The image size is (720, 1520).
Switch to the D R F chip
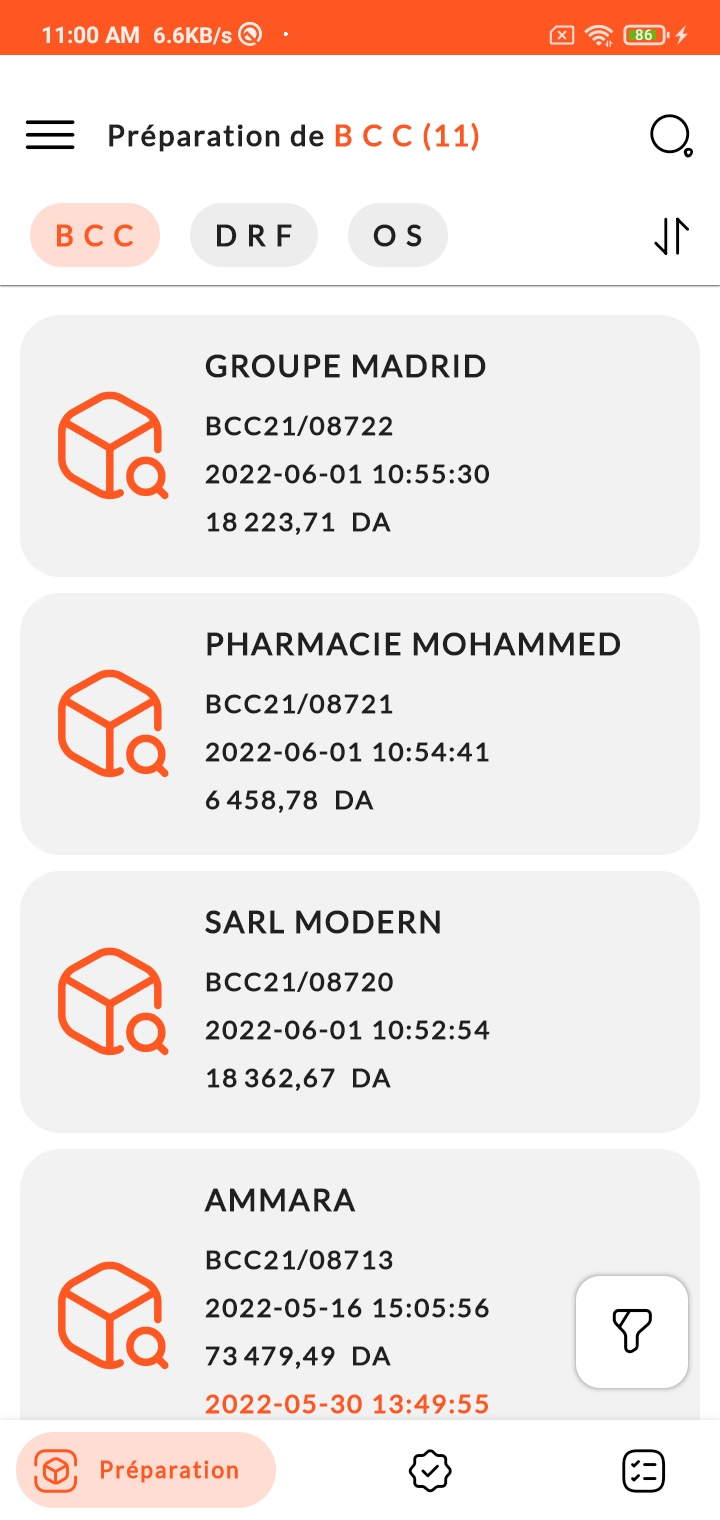click(x=254, y=236)
